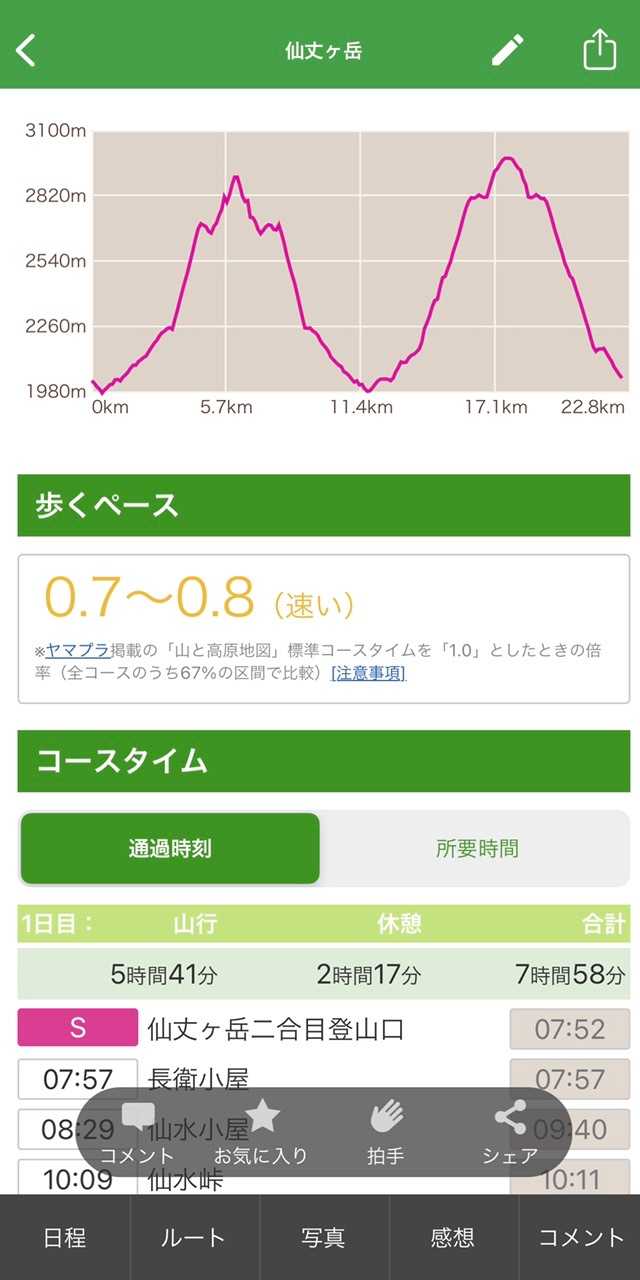Open the 写真 tab
The width and height of the screenshot is (640, 1280).
tap(323, 1237)
